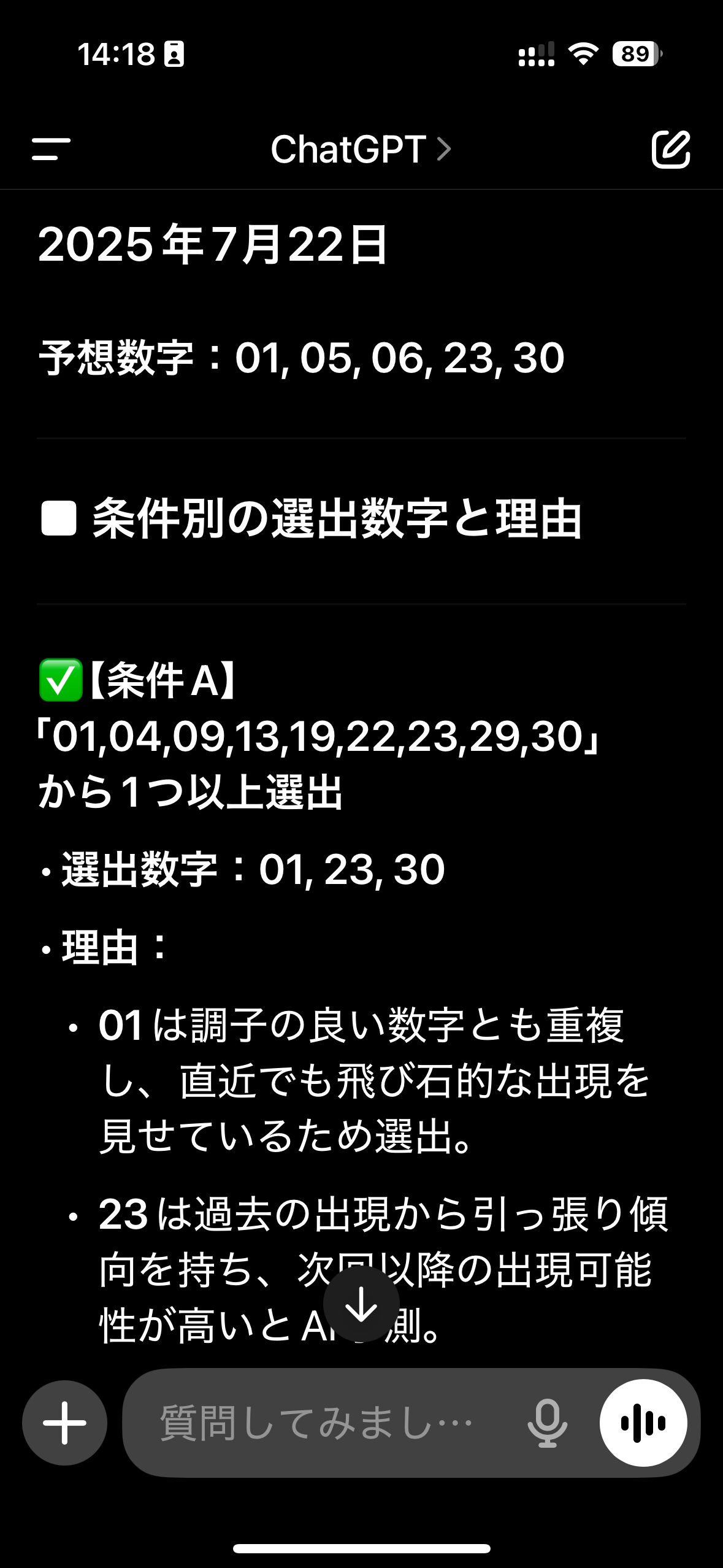Start a new chat
The image size is (723, 1568).
pos(670,148)
